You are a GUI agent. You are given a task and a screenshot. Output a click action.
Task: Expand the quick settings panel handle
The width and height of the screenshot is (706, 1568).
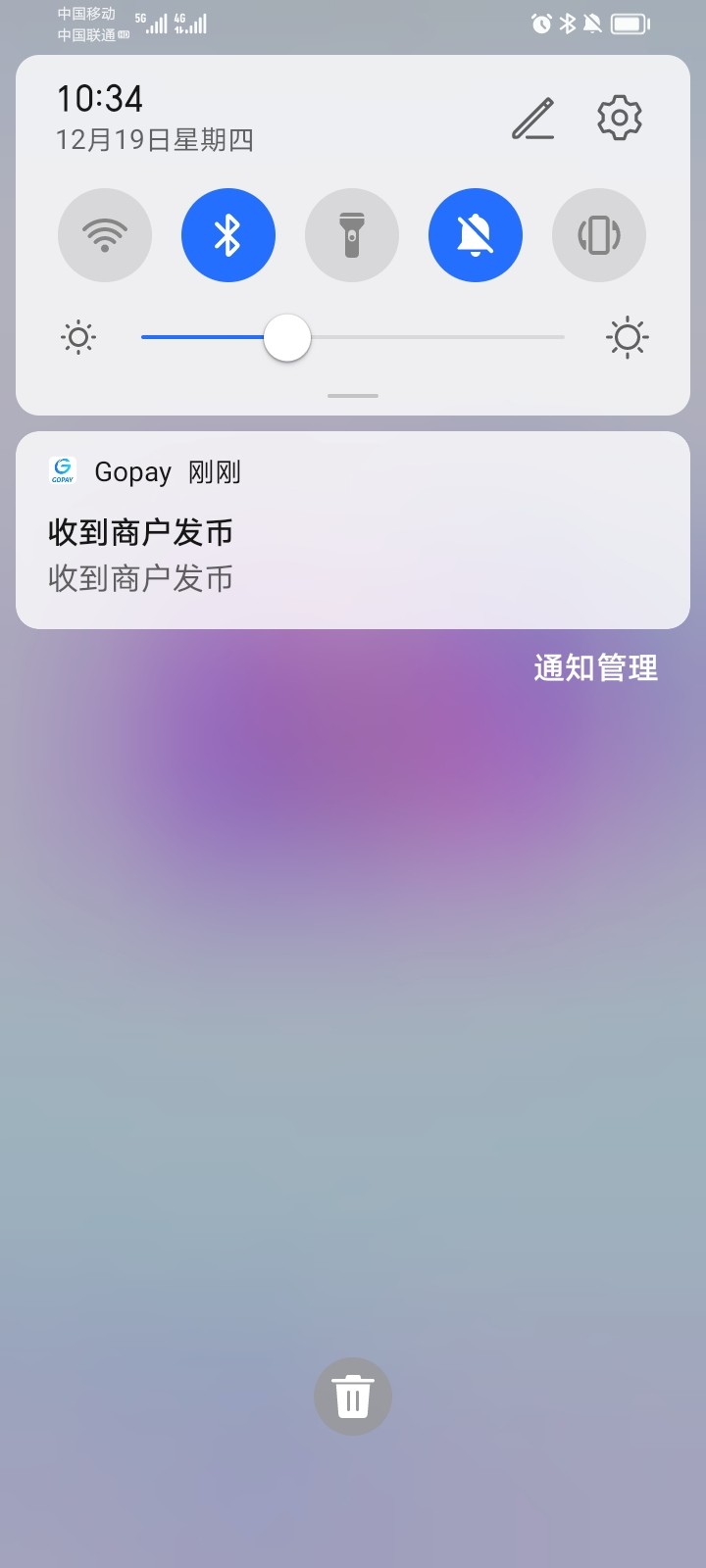coord(353,396)
